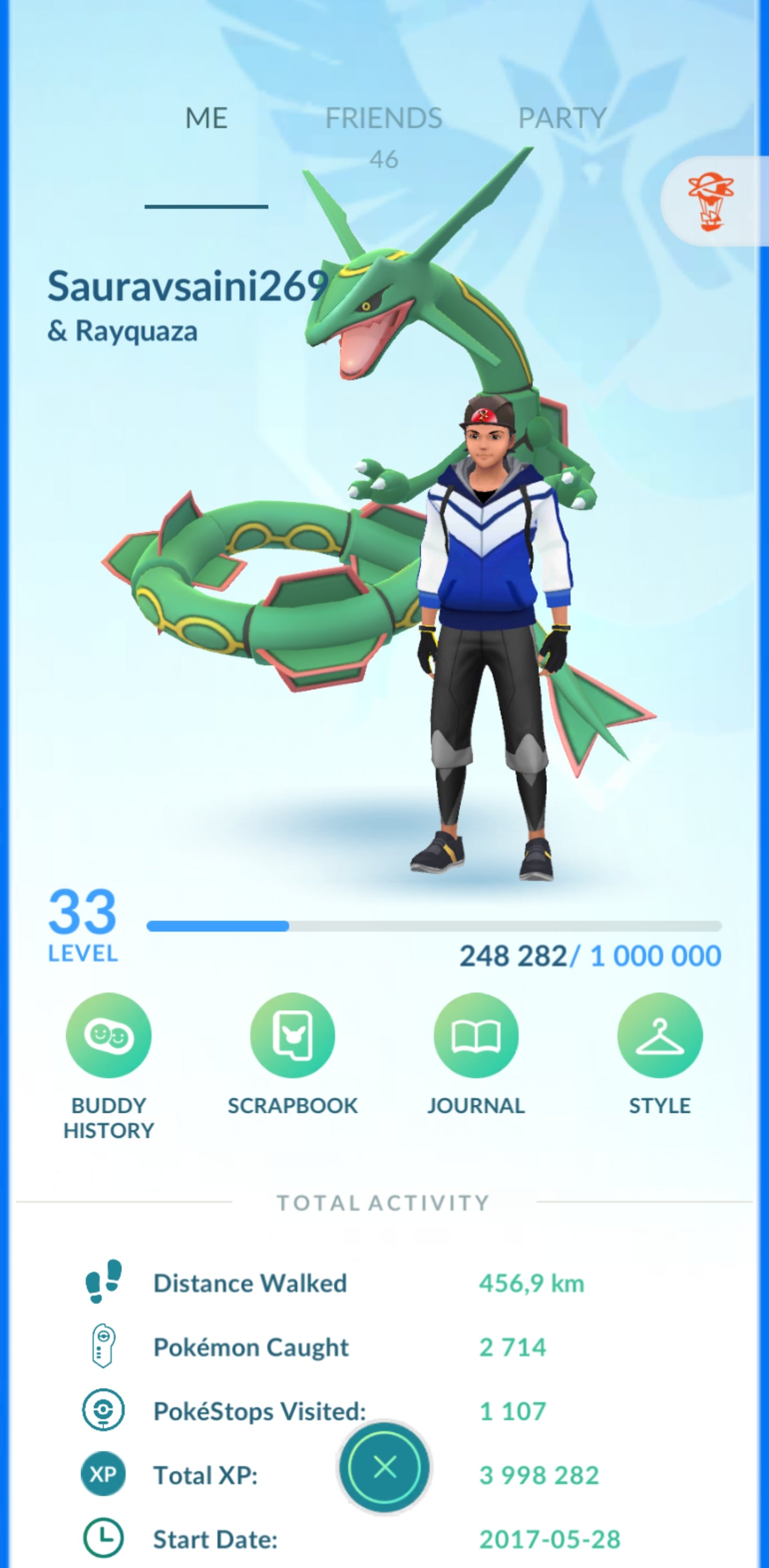The image size is (769, 1568).
Task: Open the hot air balloon badge
Action: click(711, 201)
